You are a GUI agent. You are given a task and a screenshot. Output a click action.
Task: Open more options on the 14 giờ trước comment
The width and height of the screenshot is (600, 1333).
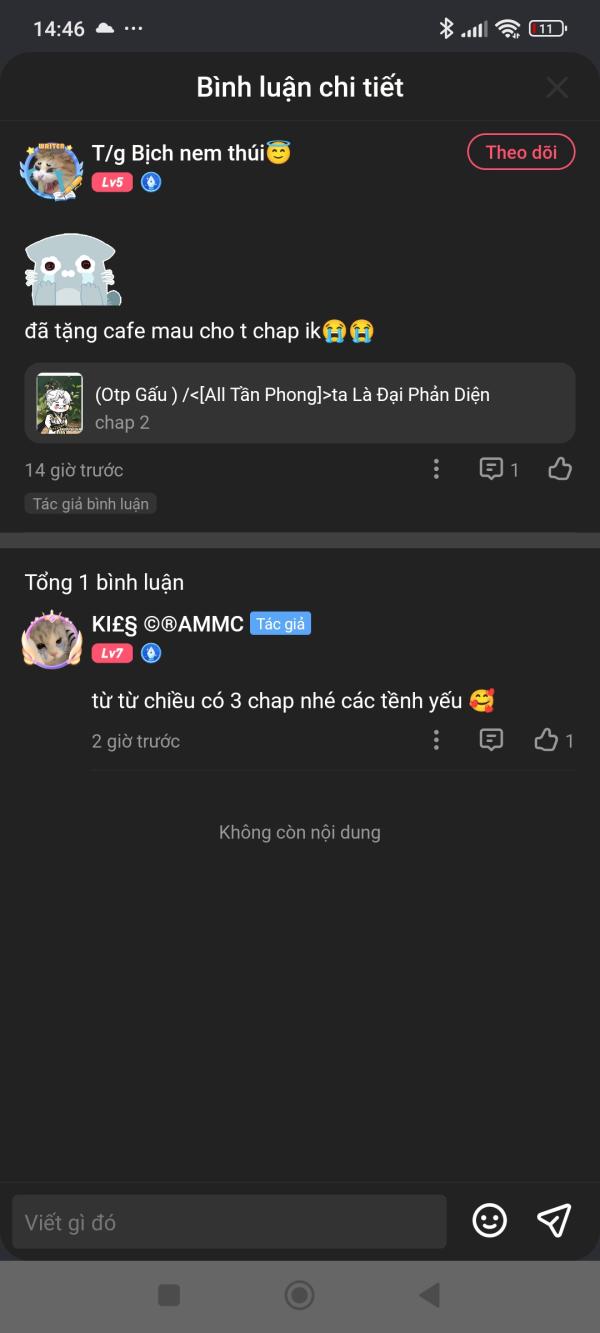pyautogui.click(x=436, y=469)
